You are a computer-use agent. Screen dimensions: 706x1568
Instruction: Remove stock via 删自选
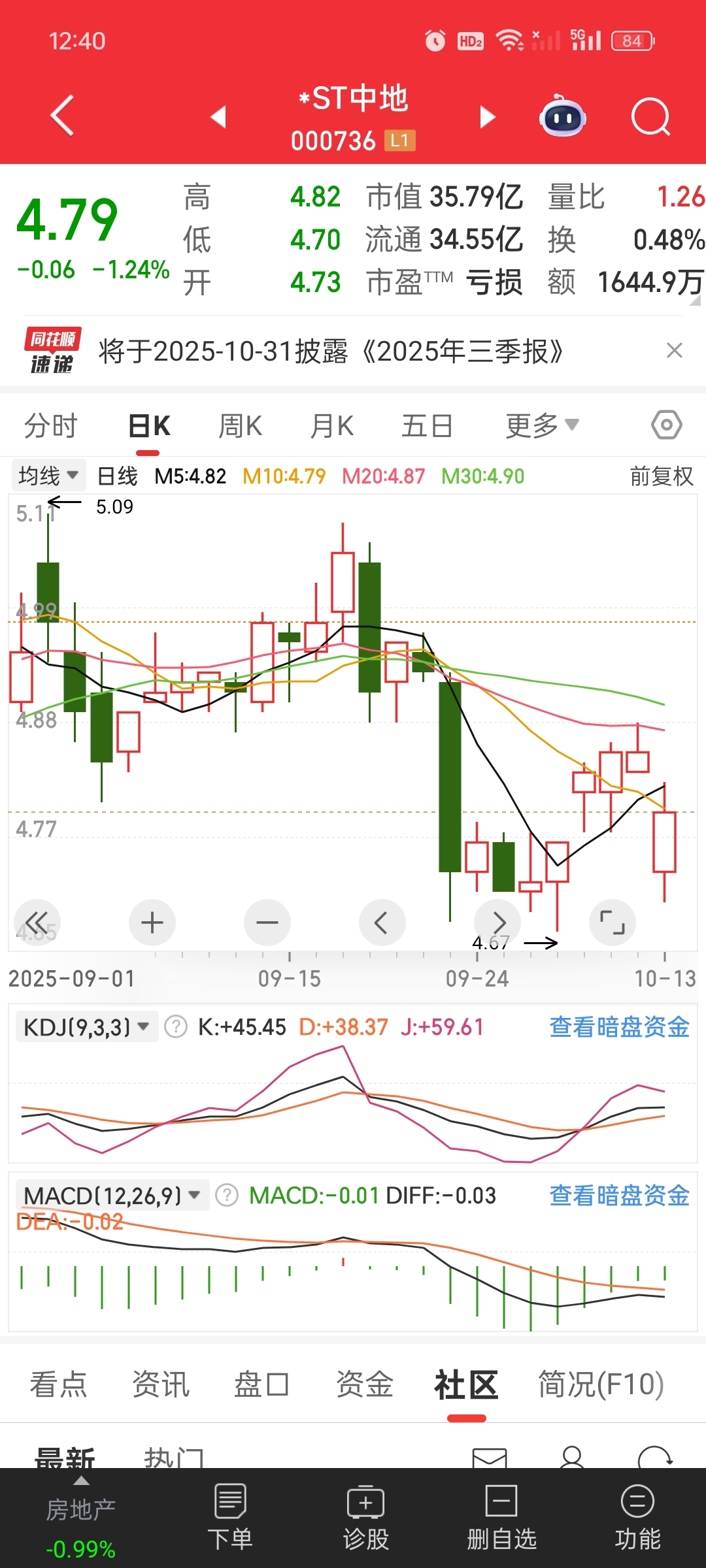tap(501, 1517)
